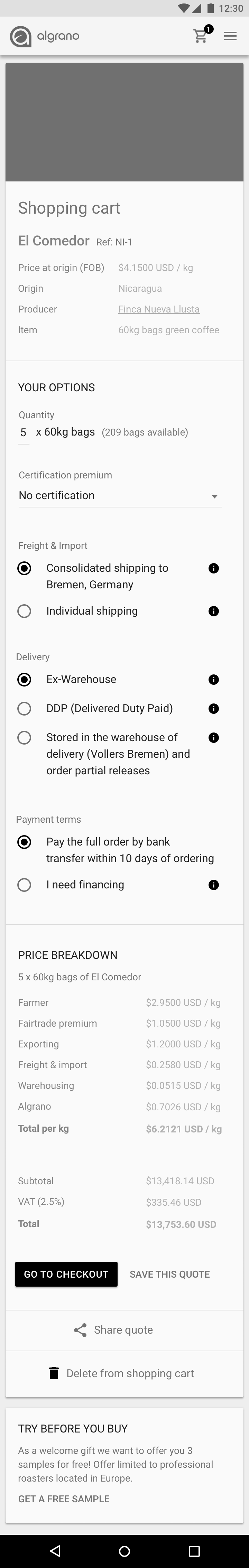Image resolution: width=249 pixels, height=1568 pixels.
Task: Open the shopping cart icon
Action: coord(201,36)
